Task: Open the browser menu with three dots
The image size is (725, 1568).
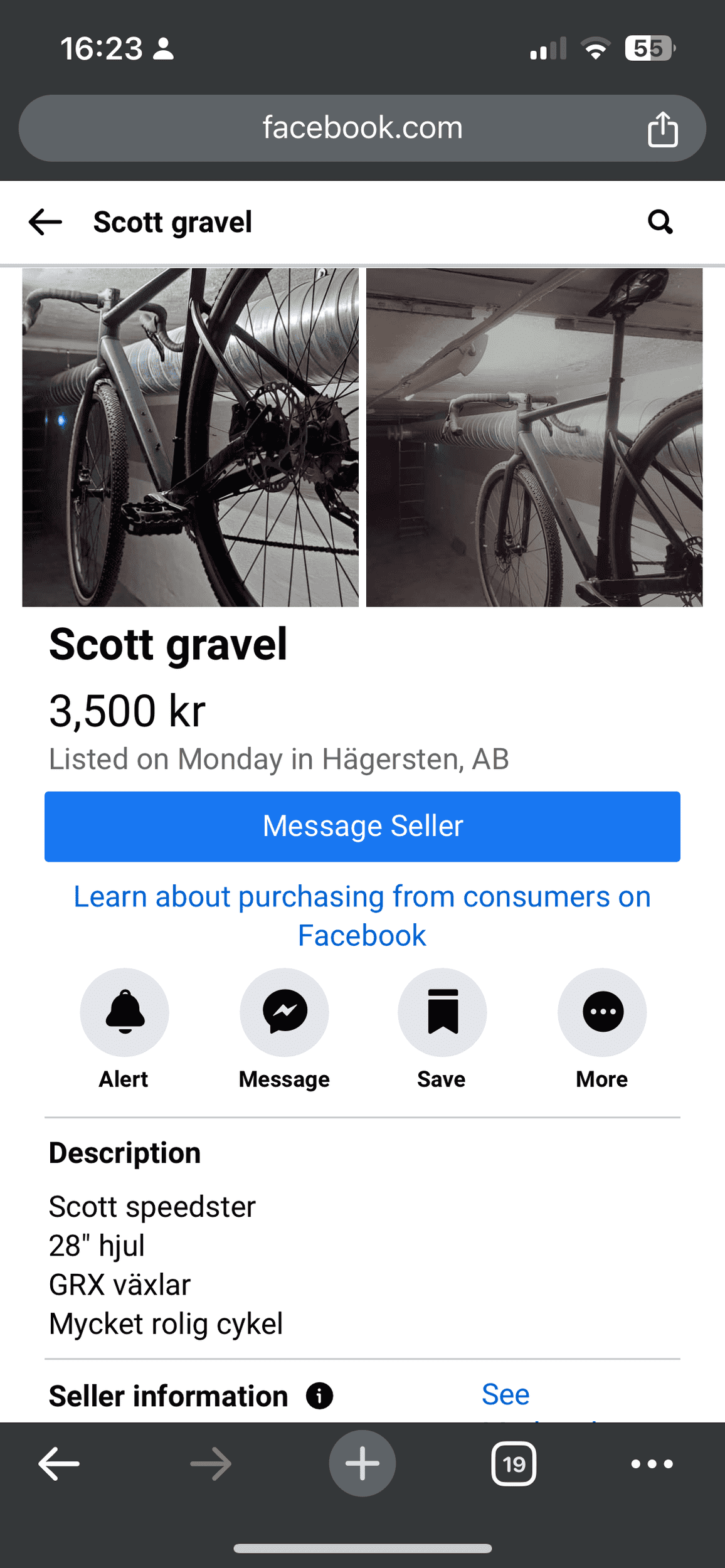Action: 652,1464
